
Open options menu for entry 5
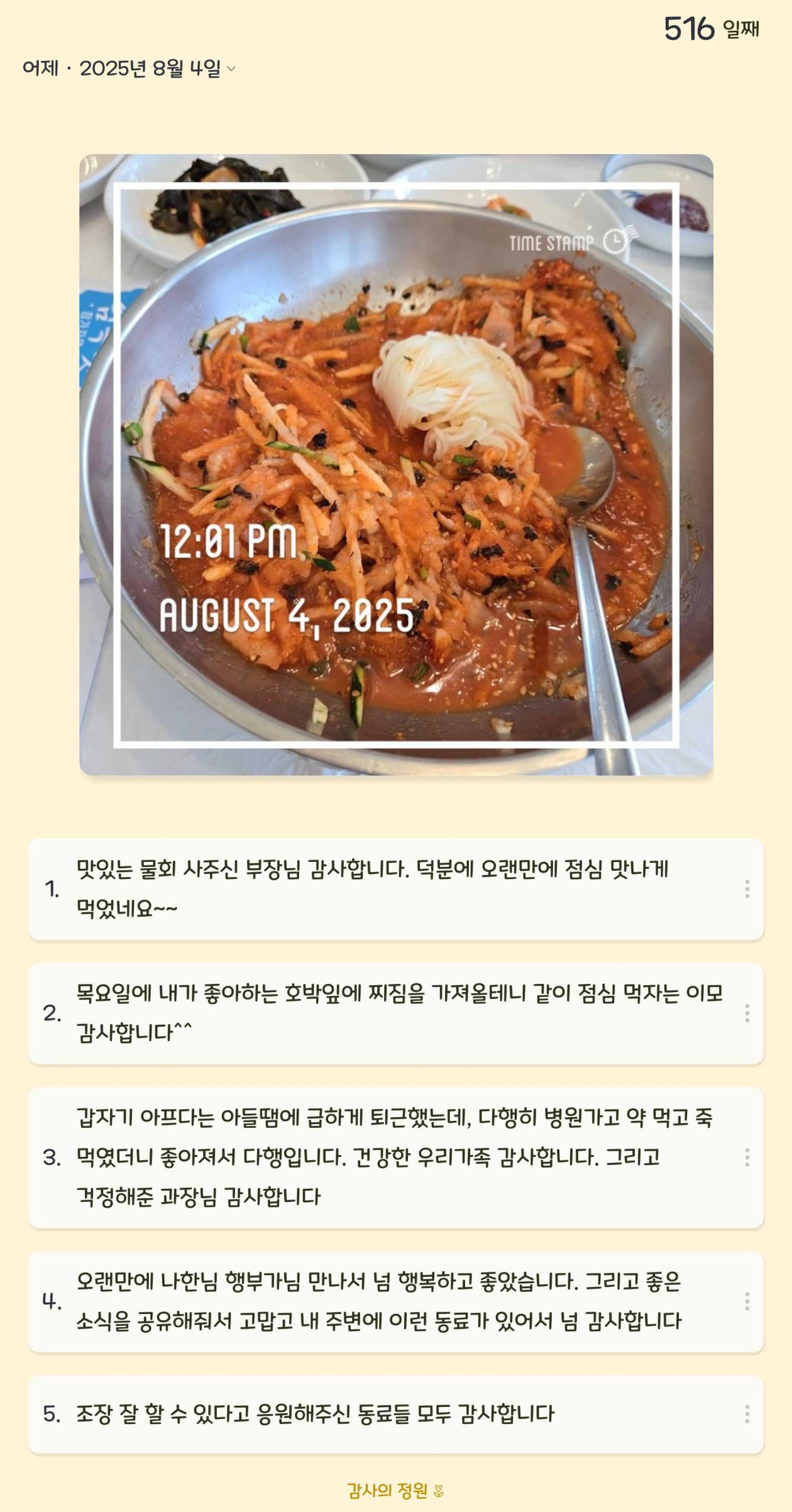coord(747,1415)
